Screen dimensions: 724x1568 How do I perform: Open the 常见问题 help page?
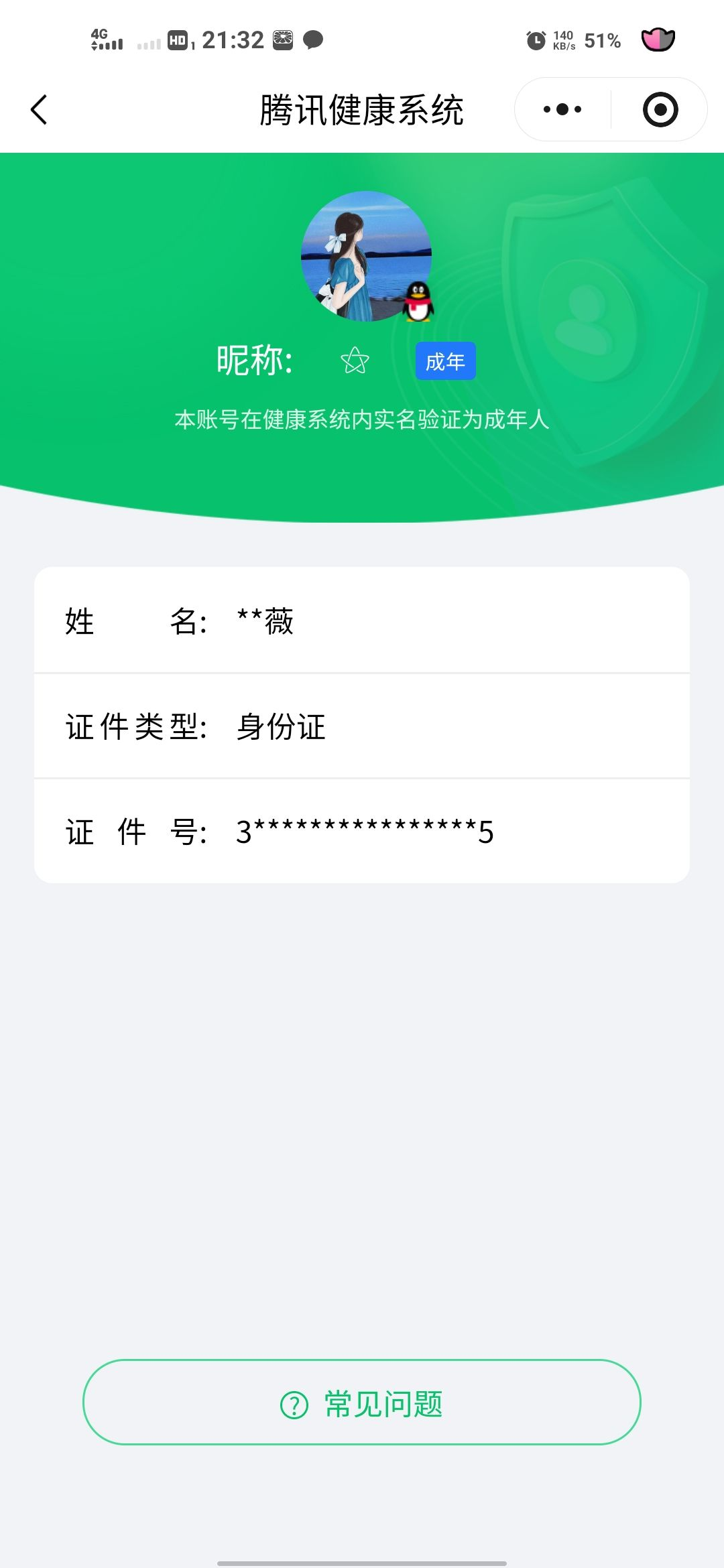[362, 1406]
